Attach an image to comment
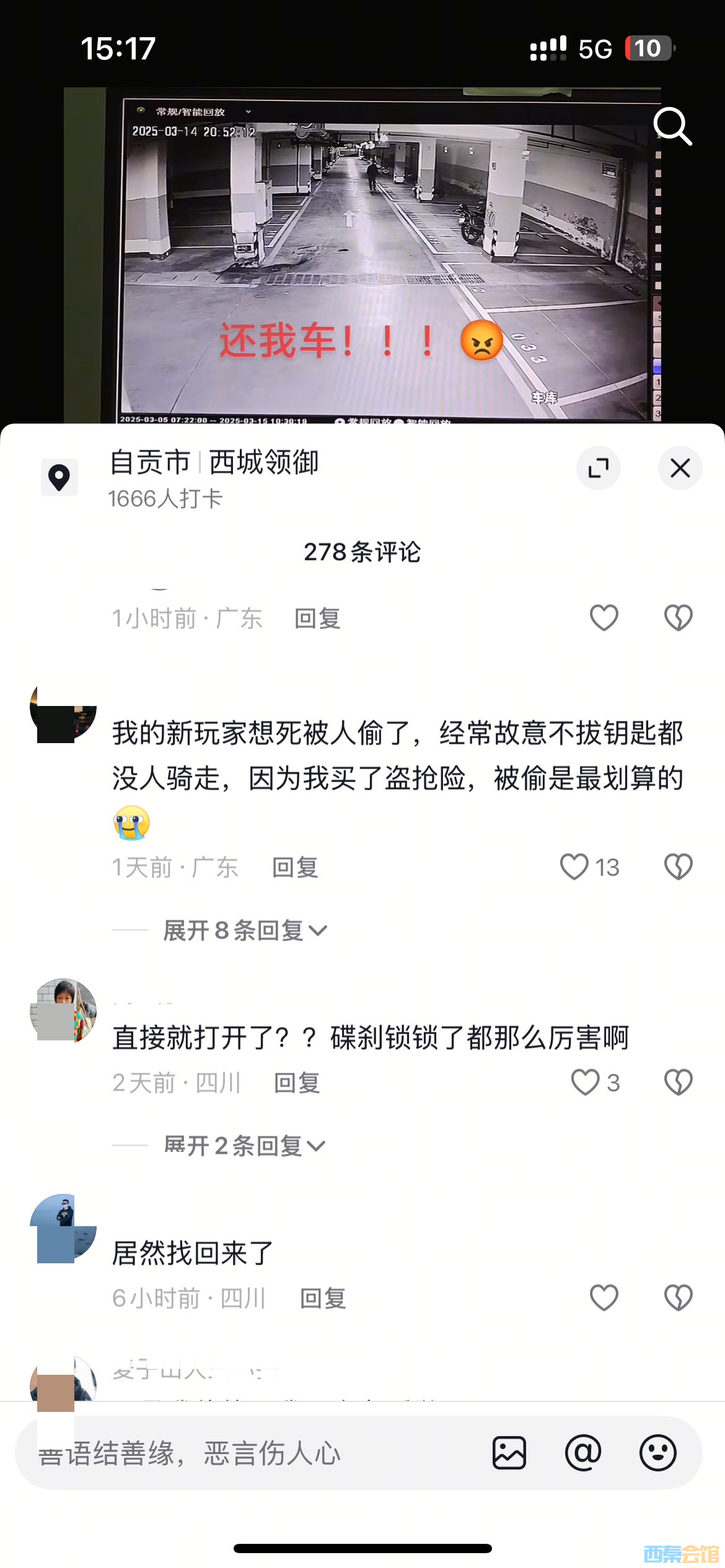Viewport: 725px width, 1568px height. (x=509, y=1453)
